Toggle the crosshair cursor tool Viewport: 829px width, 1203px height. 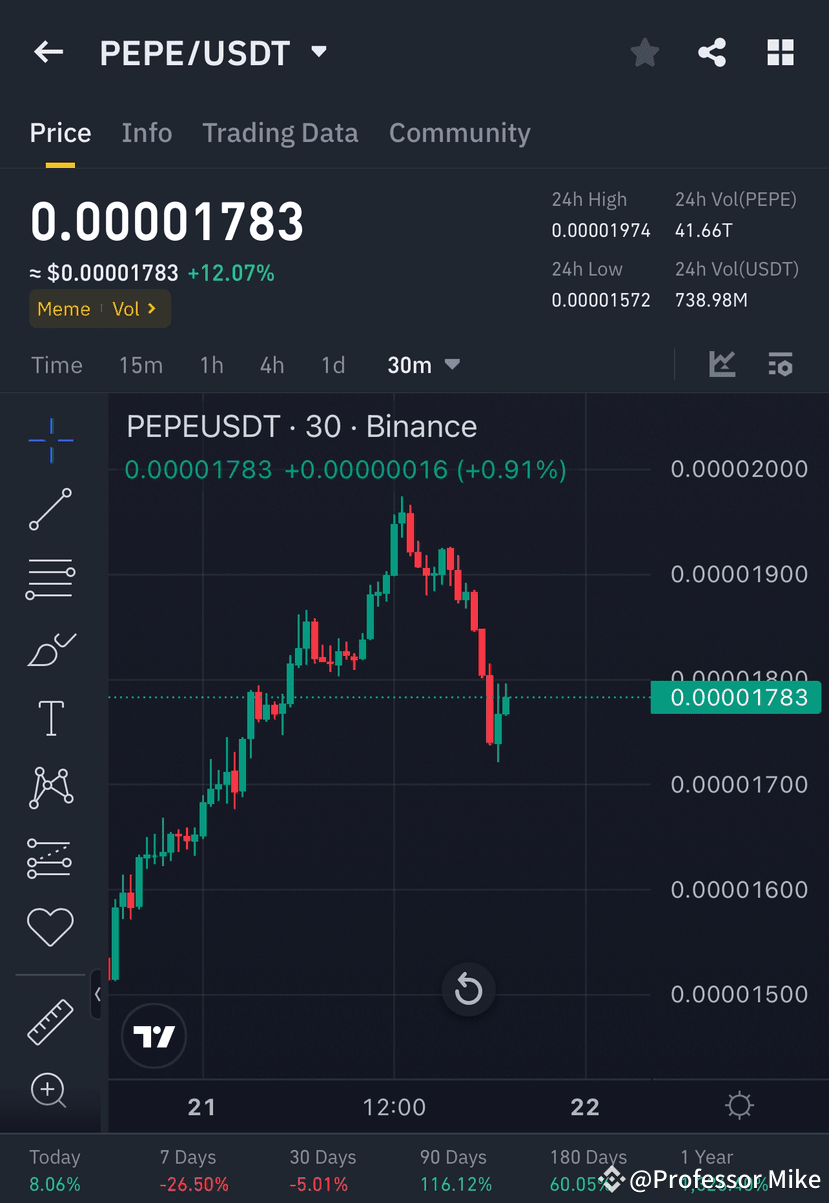[50, 440]
